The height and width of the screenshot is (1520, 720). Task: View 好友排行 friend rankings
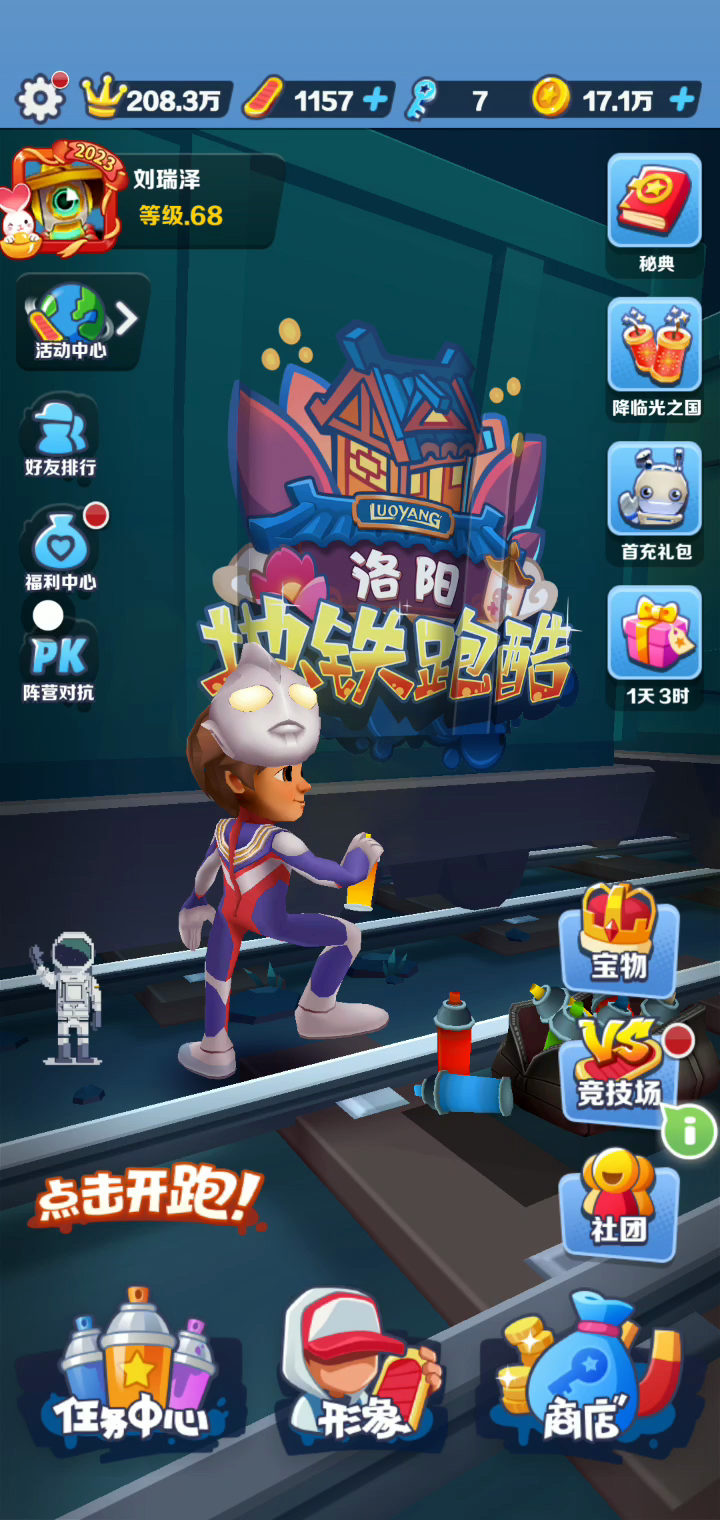pos(60,436)
